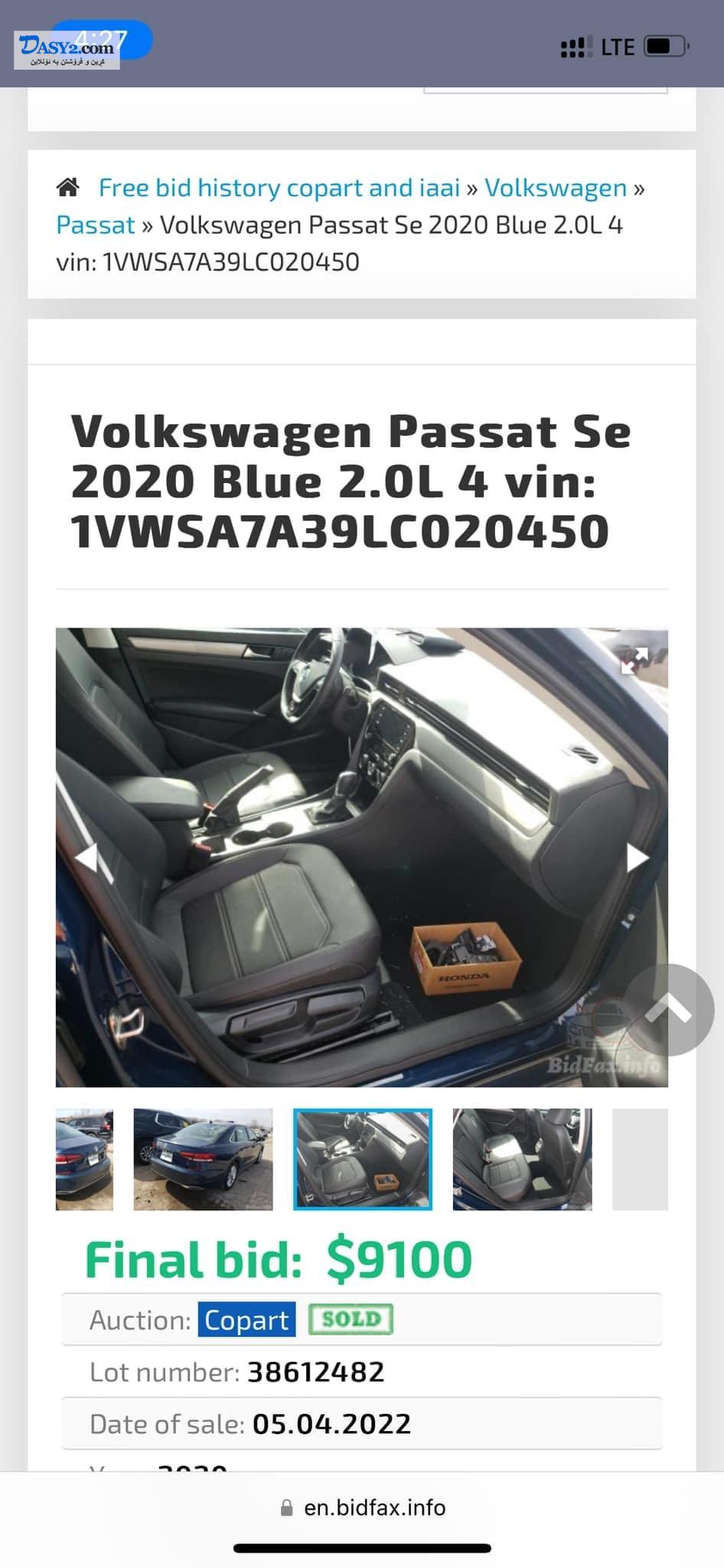Image resolution: width=724 pixels, height=1568 pixels.
Task: Open Free bid history copart and iaai link
Action: point(279,188)
